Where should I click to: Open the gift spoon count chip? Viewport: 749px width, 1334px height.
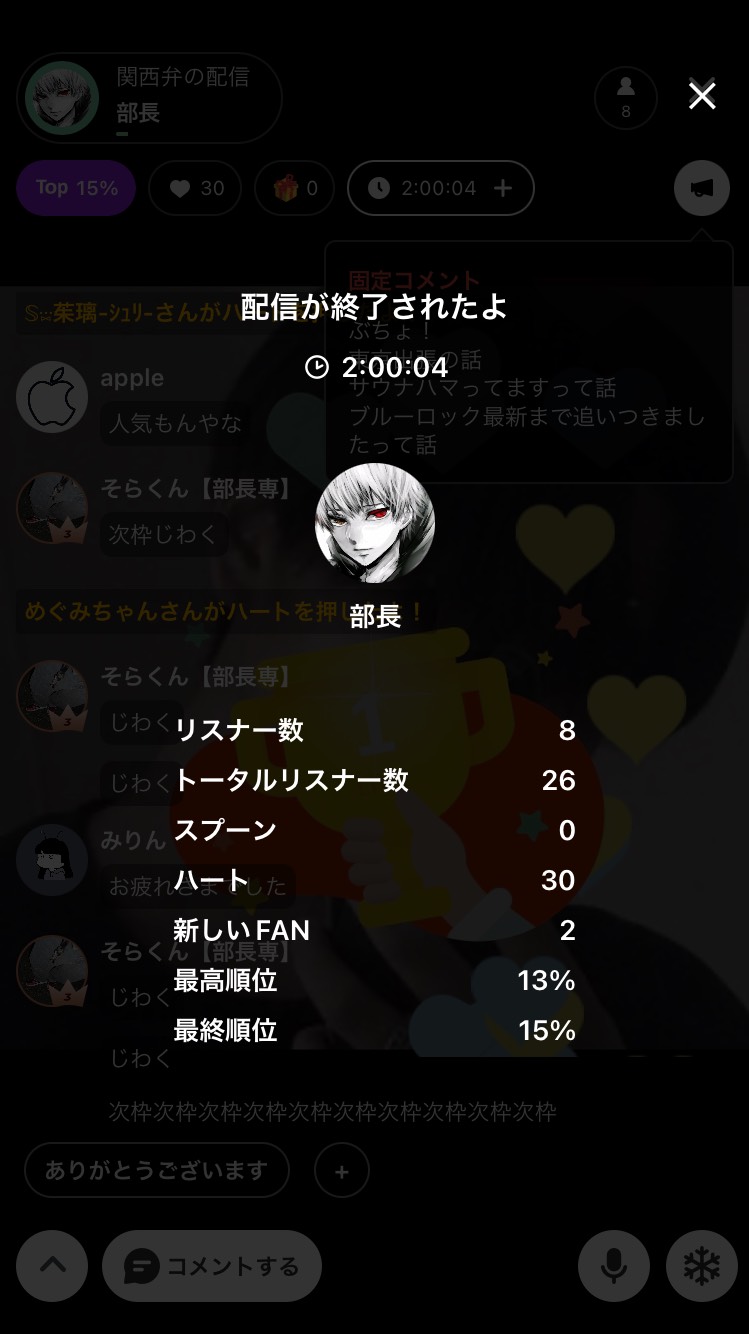294,188
